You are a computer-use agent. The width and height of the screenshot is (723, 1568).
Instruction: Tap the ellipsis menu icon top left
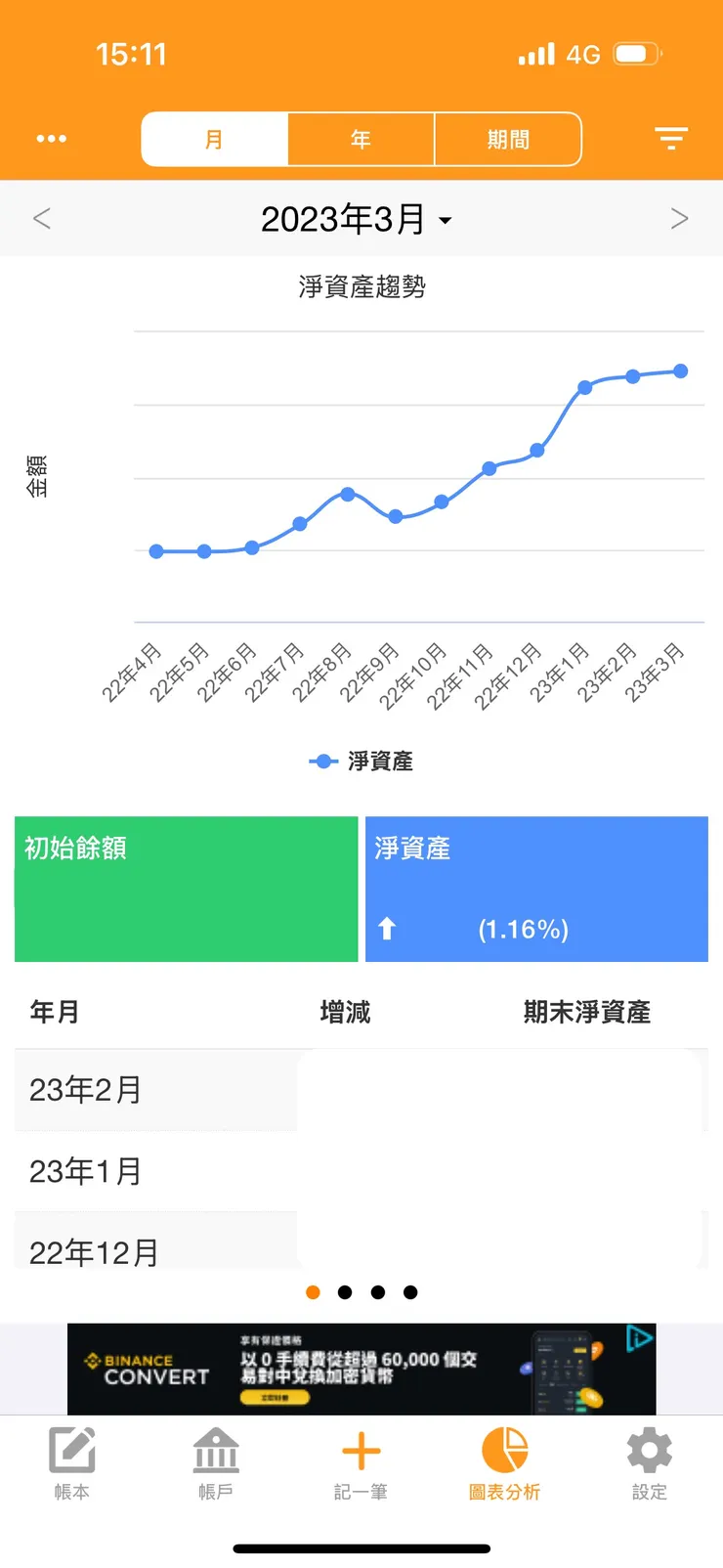tap(51, 138)
